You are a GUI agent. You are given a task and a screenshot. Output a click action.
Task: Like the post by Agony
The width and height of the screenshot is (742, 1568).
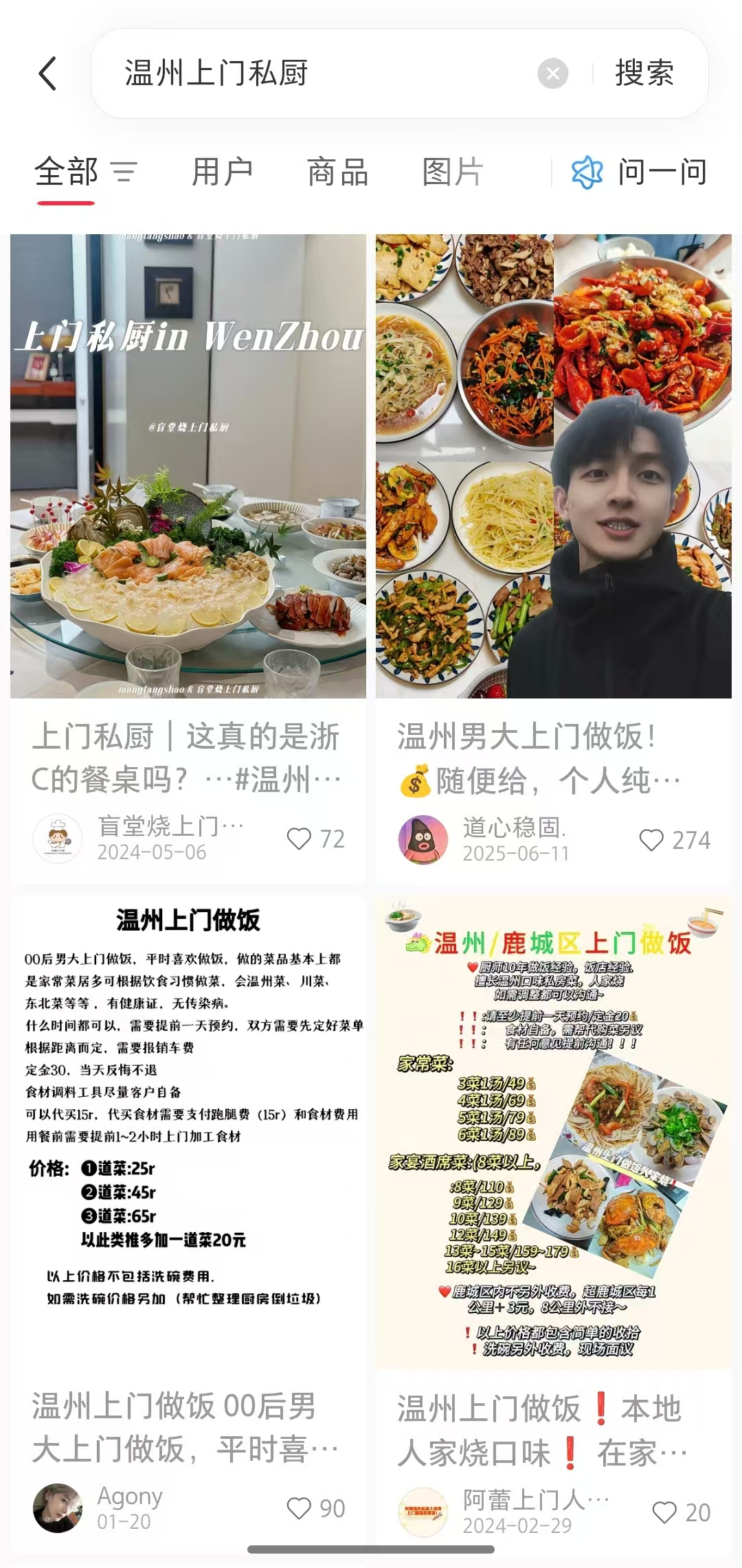pyautogui.click(x=299, y=1508)
